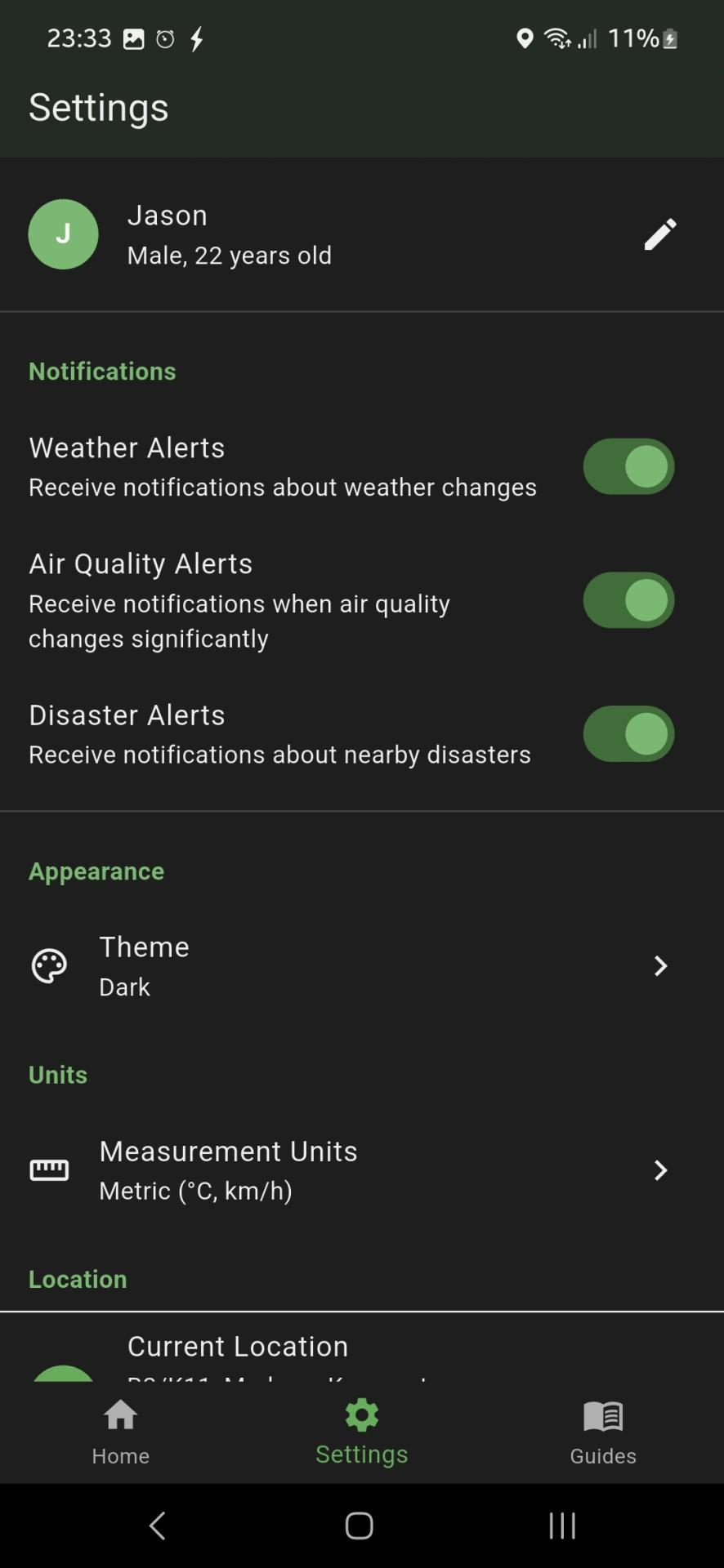Edit Jason's profile with the pencil icon
724x1568 pixels.
coord(659,234)
